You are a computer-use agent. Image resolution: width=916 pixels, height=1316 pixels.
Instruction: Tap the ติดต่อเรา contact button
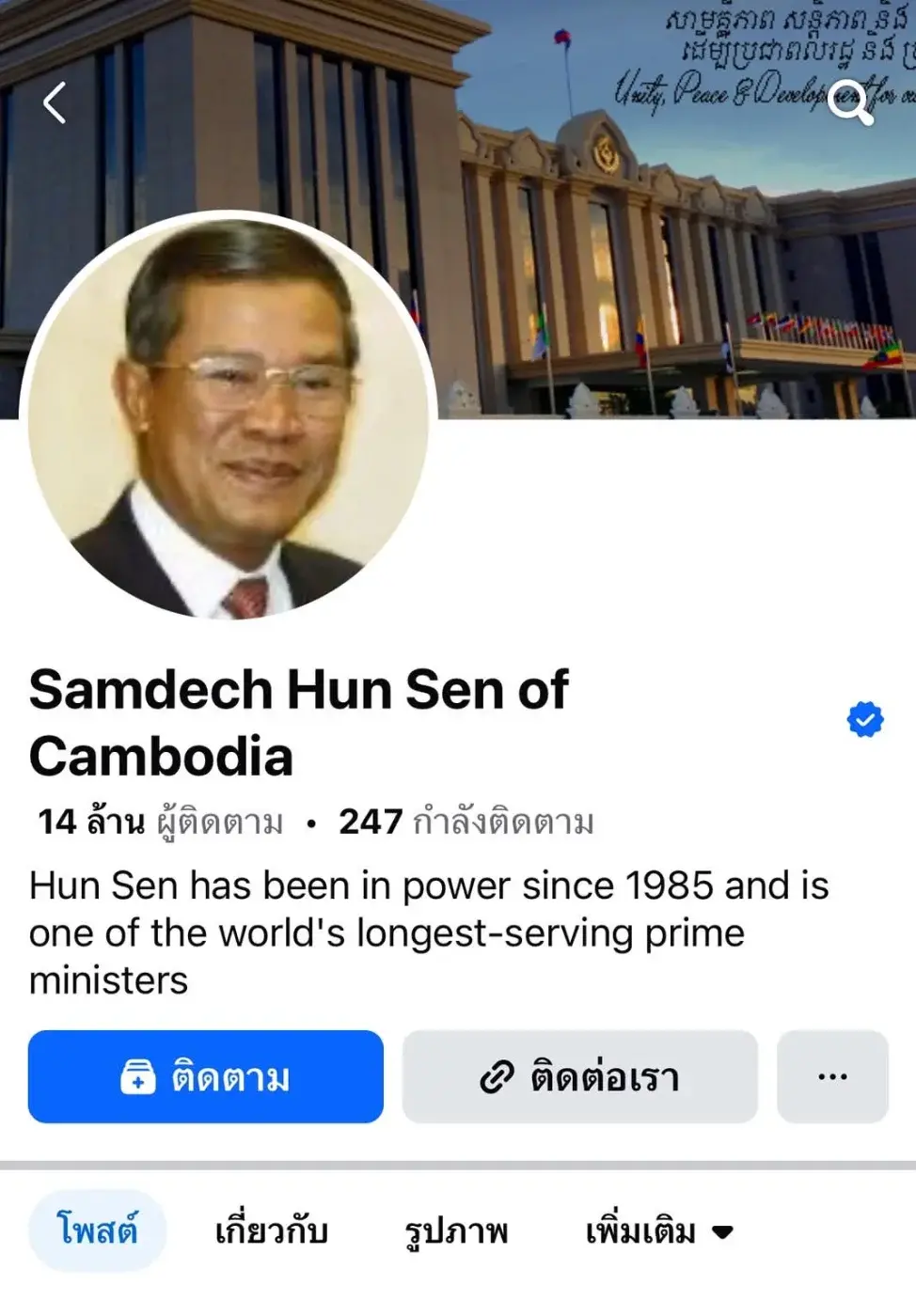click(x=579, y=1077)
